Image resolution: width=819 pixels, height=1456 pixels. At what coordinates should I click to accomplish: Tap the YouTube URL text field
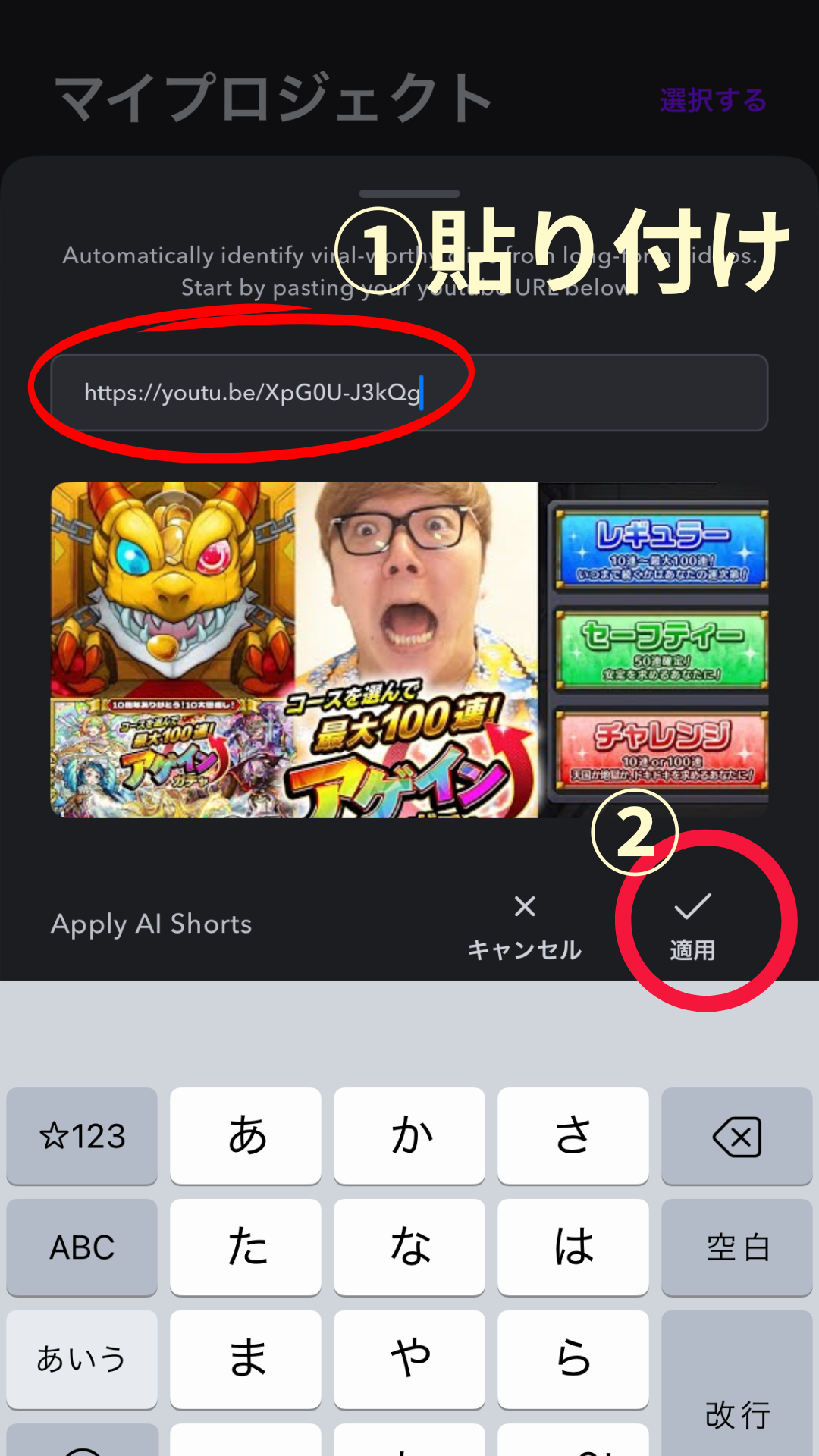pyautogui.click(x=409, y=393)
